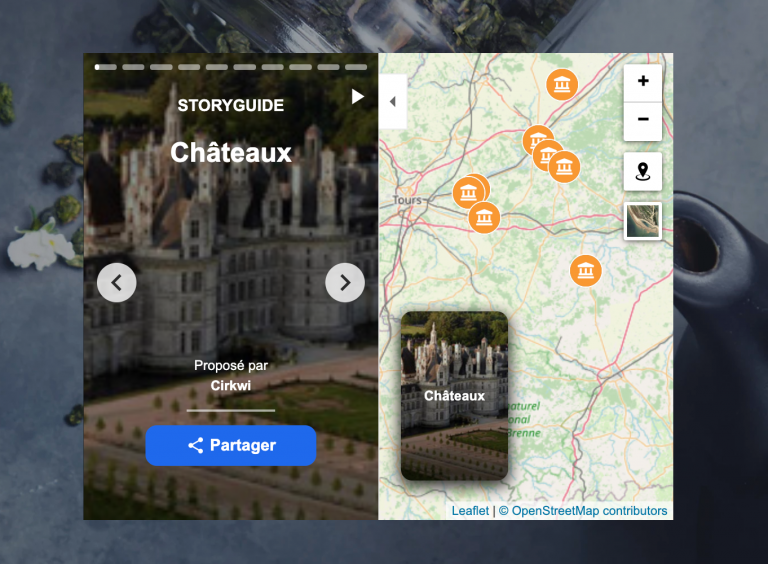Screen dimensions: 768x564
Task: Switch to satellite map layer
Action: tap(642, 220)
